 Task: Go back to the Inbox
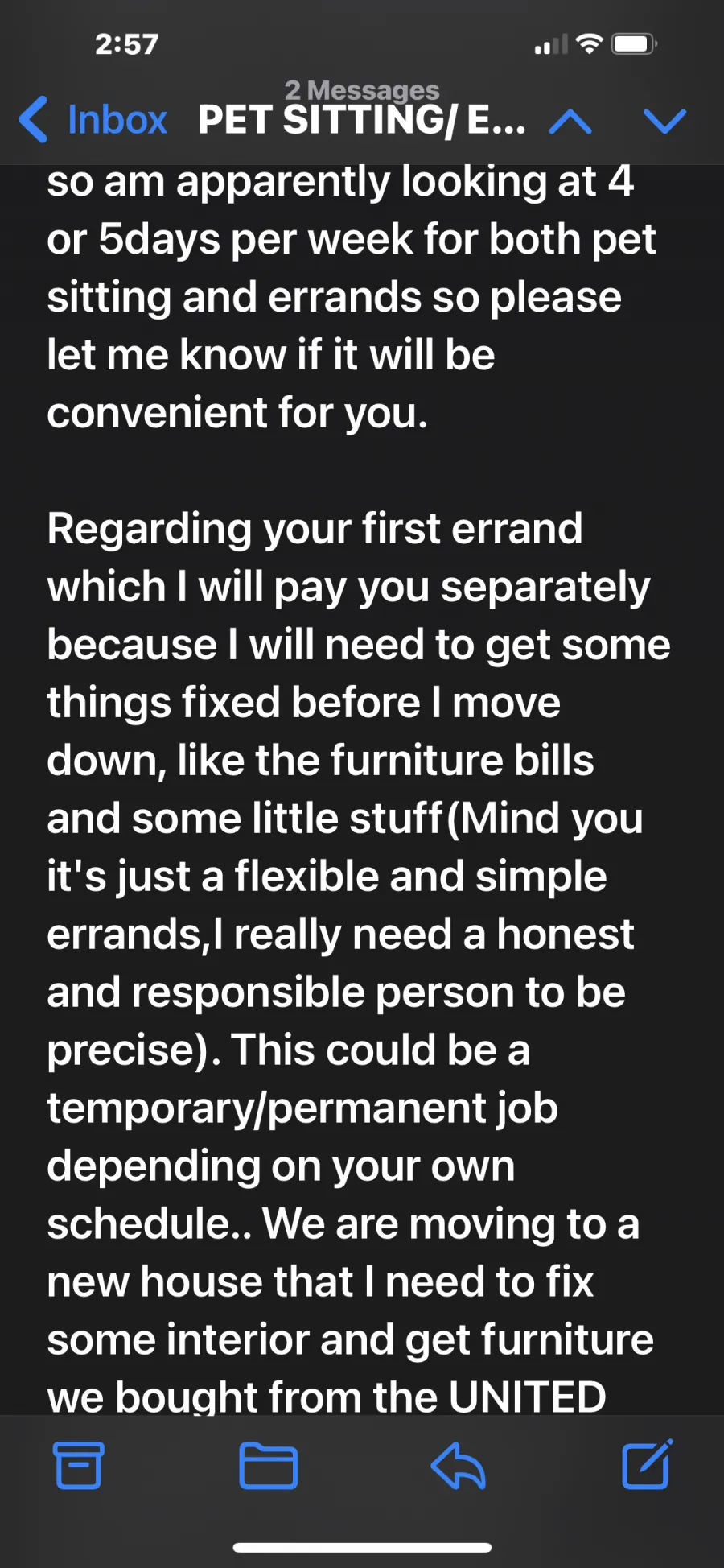pos(93,120)
